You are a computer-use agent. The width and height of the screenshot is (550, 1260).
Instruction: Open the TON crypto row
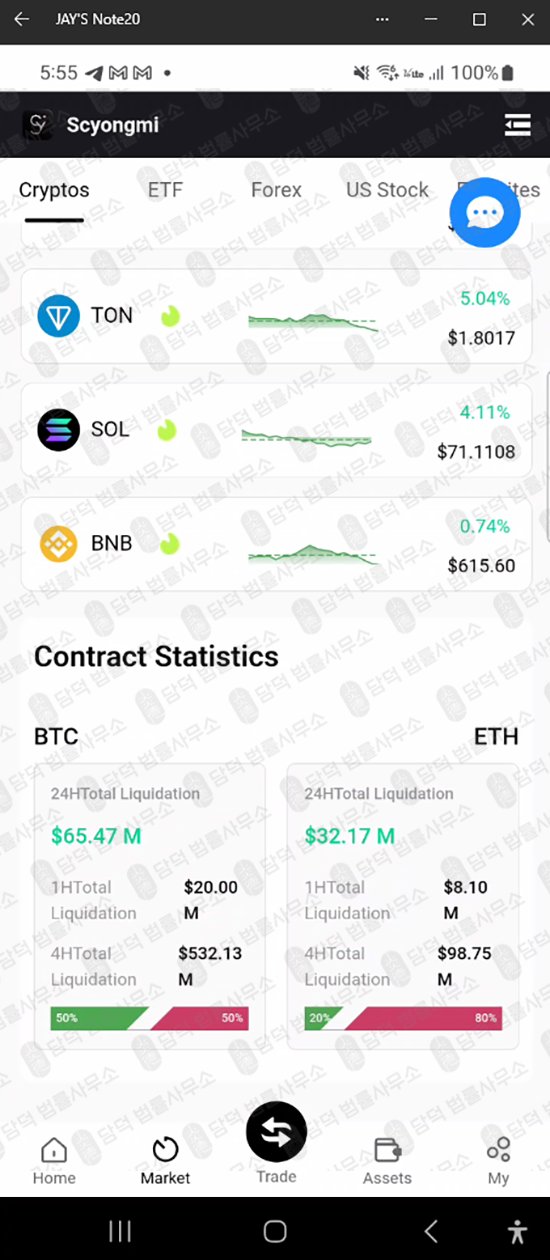pyautogui.click(x=276, y=316)
